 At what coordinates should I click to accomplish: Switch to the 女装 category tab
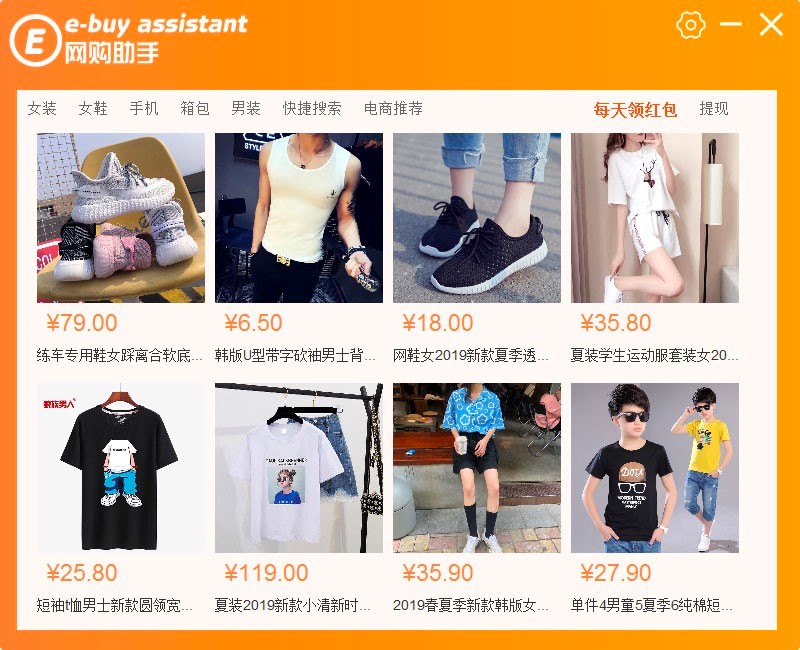click(x=42, y=109)
